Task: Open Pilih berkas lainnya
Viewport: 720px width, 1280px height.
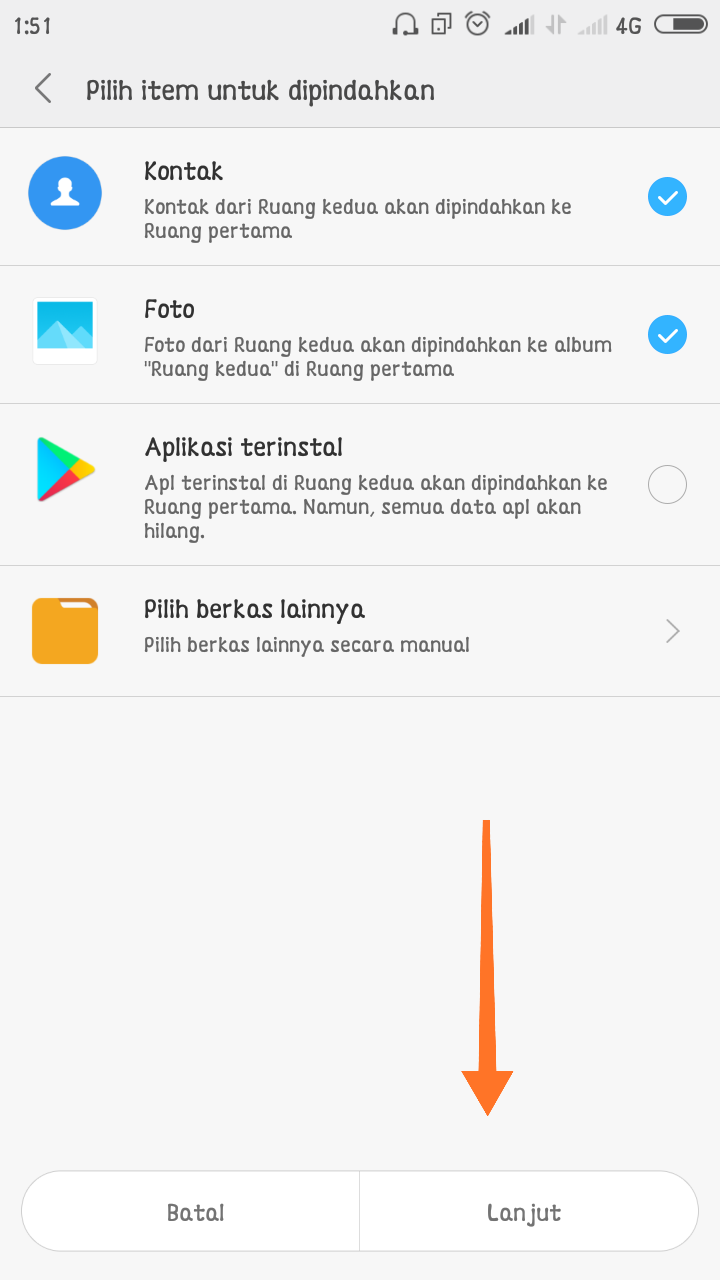Action: (360, 630)
